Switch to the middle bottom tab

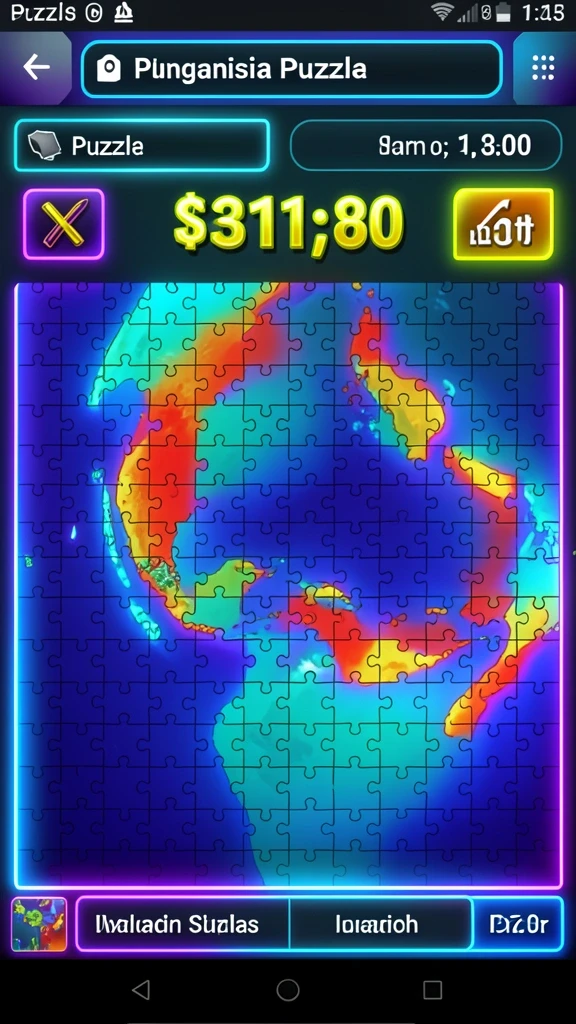point(381,924)
